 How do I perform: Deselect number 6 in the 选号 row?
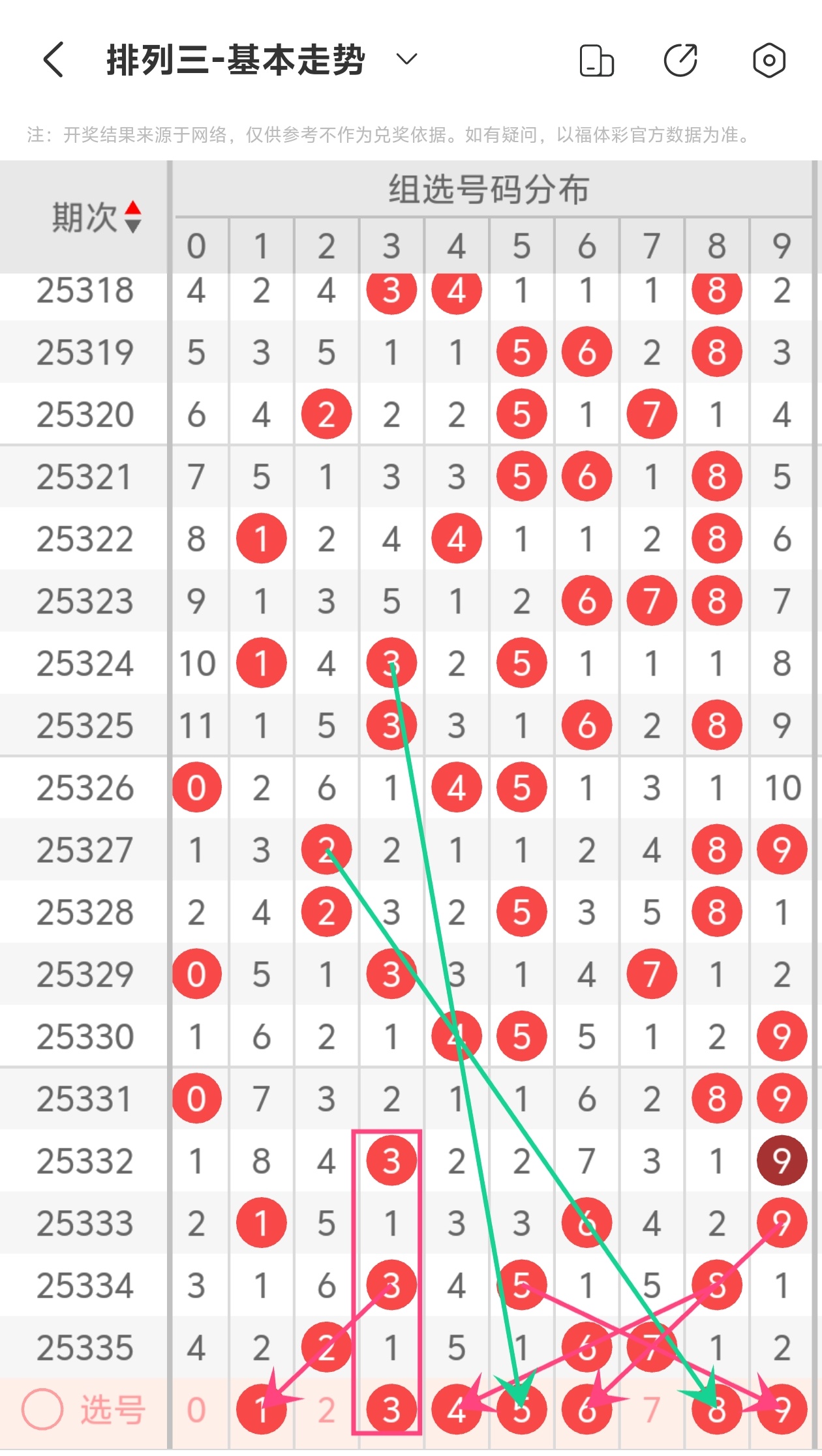586,1410
